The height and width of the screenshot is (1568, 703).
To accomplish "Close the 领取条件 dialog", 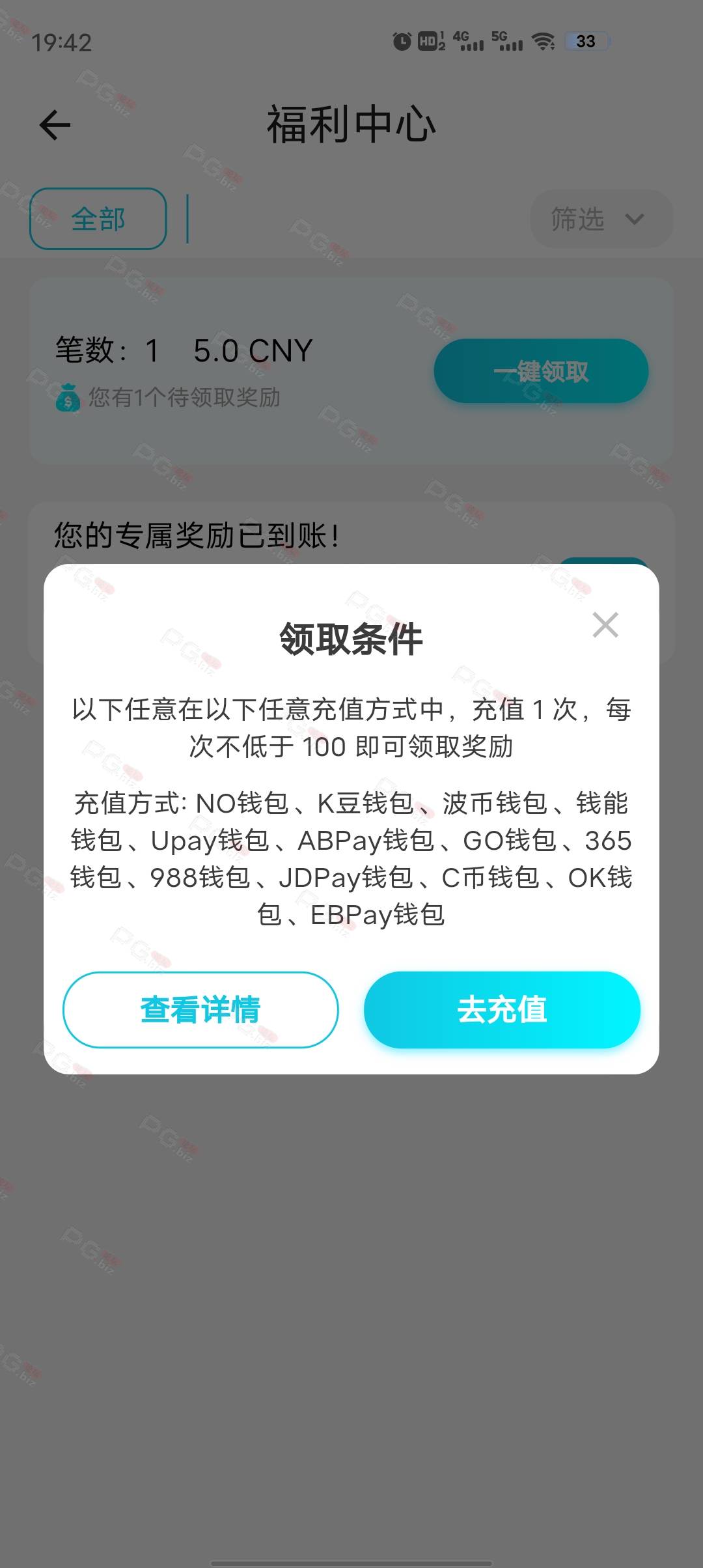I will click(605, 625).
